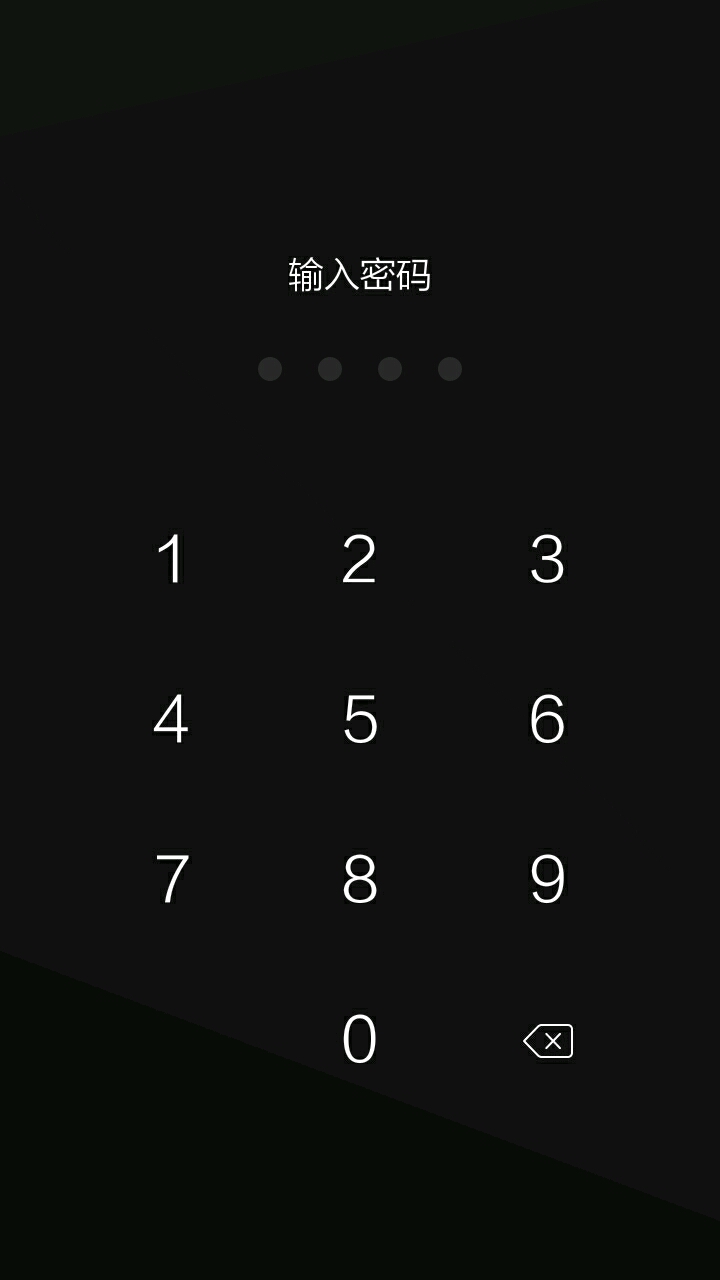The width and height of the screenshot is (720, 1280).
Task: Enter digit 3 for the passcode
Action: (x=547, y=559)
